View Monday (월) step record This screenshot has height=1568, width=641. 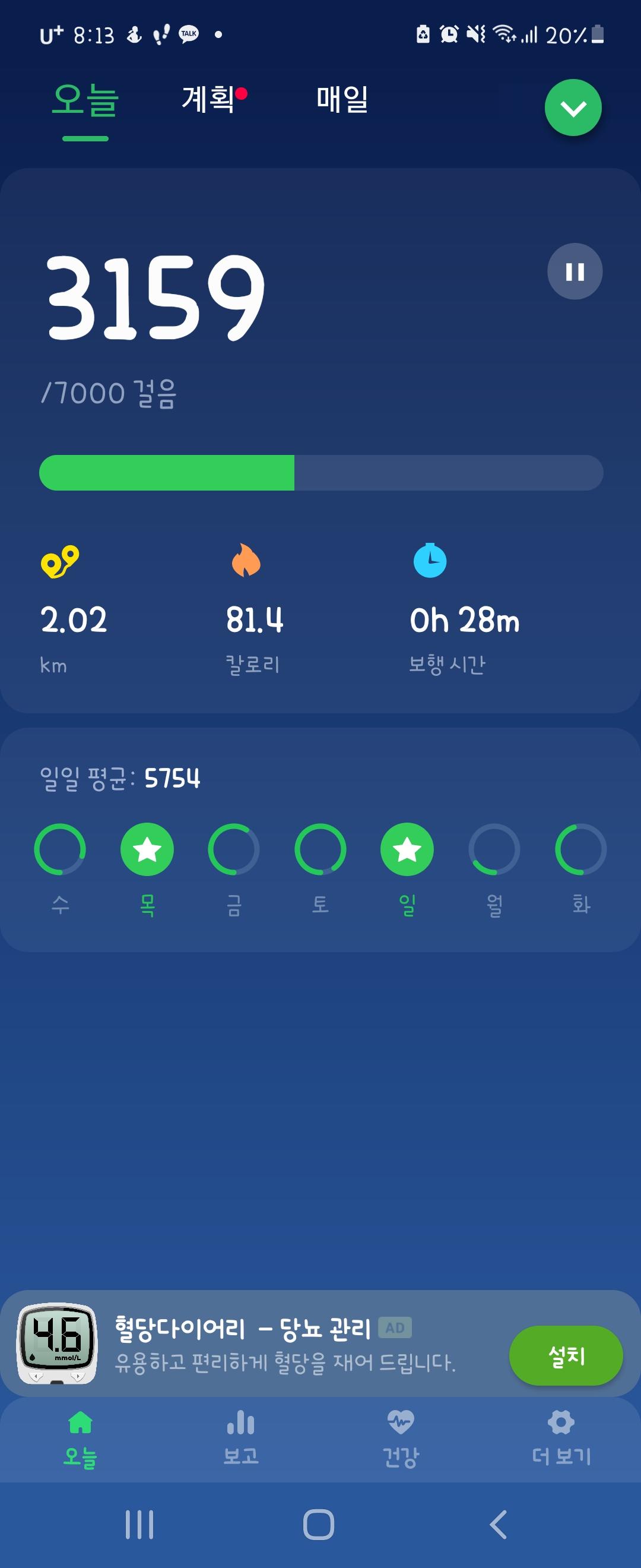tap(494, 850)
